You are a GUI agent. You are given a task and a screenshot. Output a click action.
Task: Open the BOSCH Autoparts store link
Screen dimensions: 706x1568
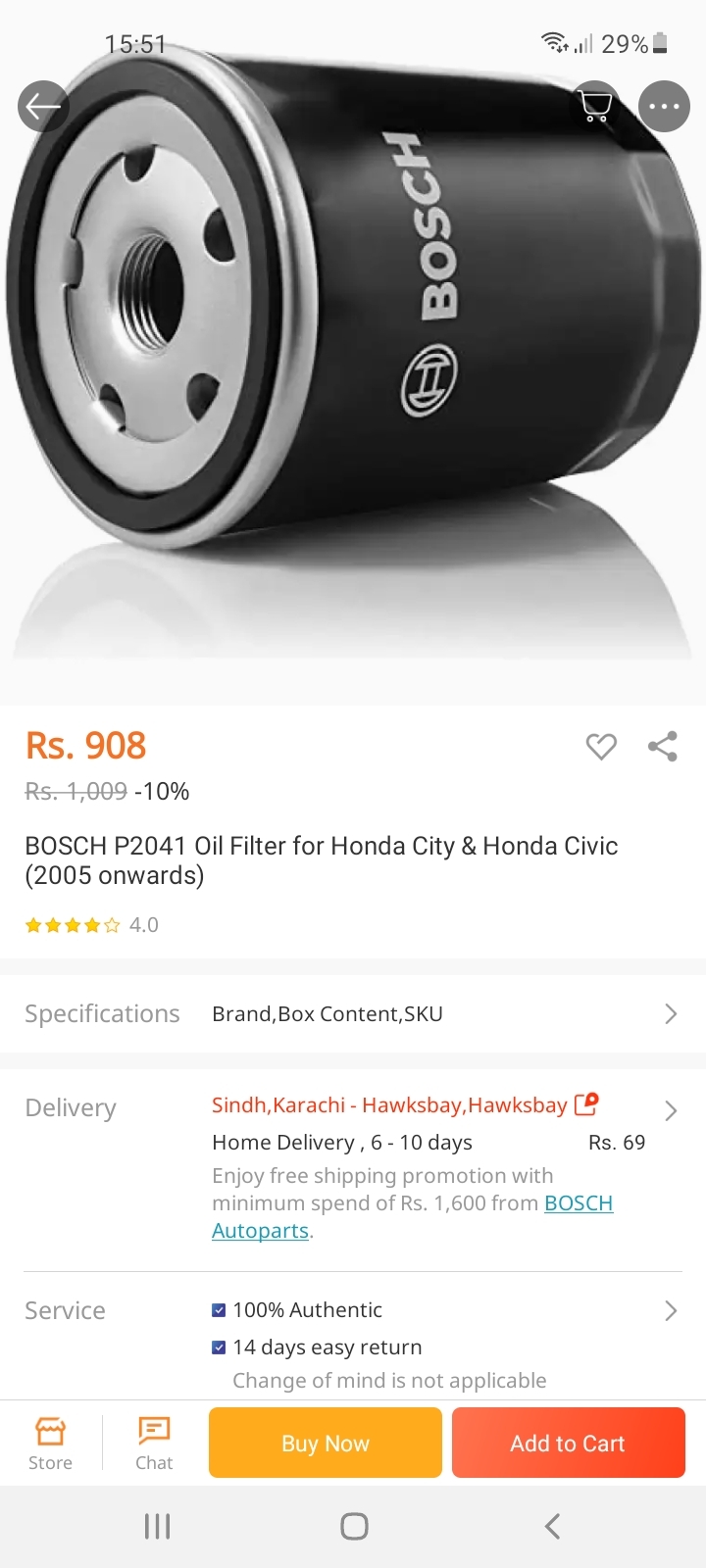click(x=413, y=1217)
